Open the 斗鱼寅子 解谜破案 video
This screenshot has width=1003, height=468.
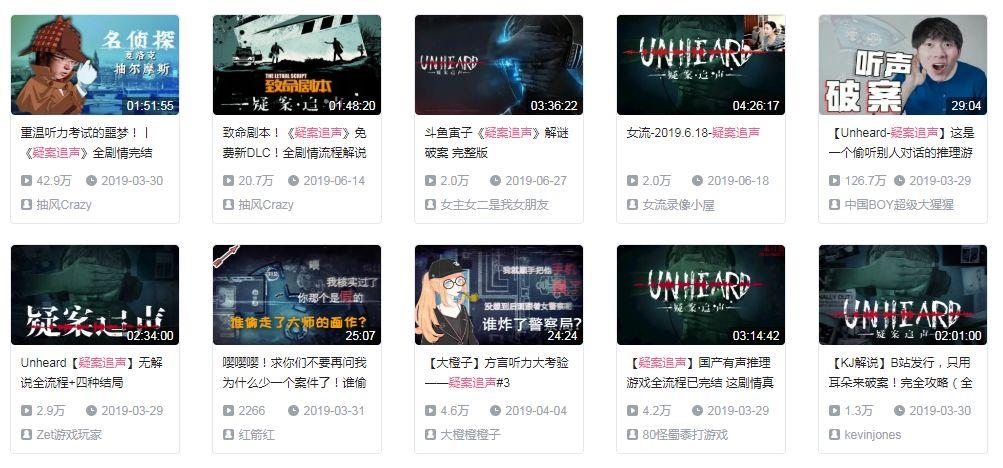[x=499, y=65]
